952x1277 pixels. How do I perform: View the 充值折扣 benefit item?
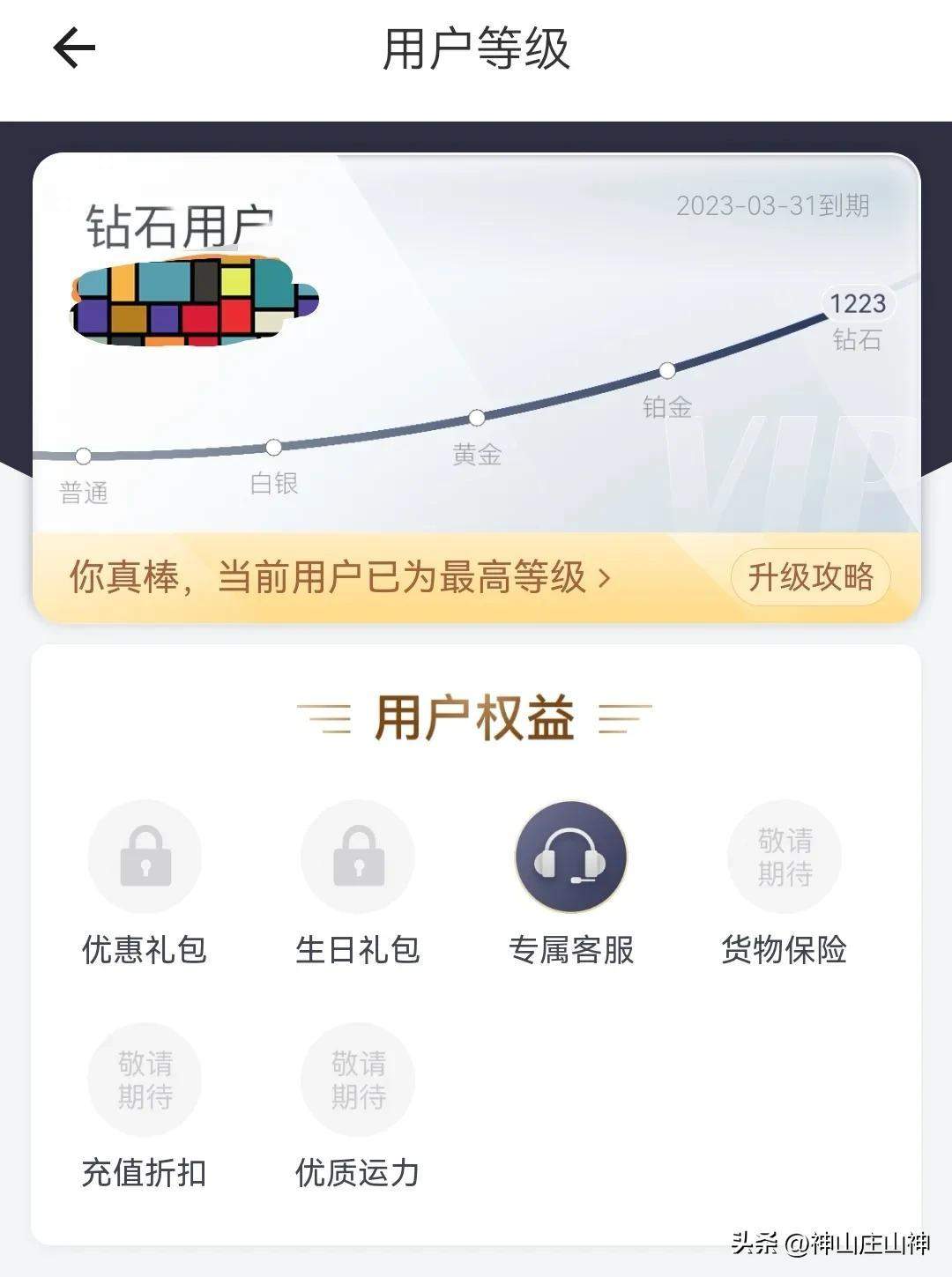tap(145, 1080)
